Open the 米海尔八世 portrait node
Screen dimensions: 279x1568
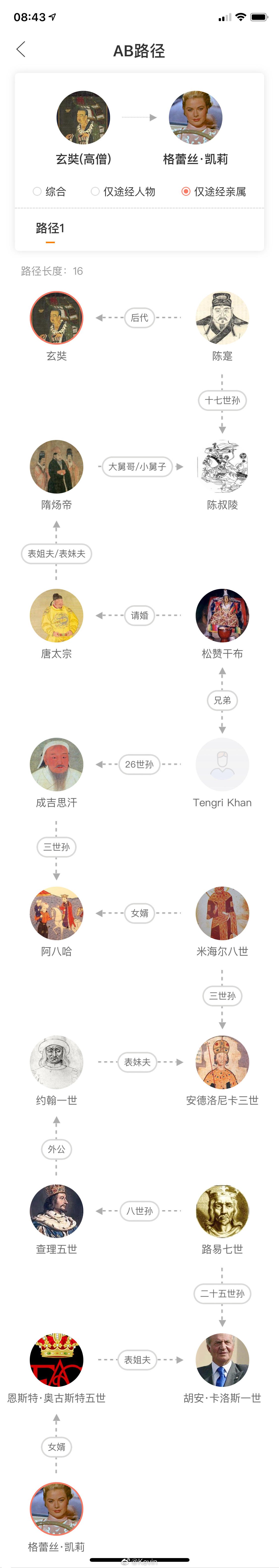pos(222,913)
